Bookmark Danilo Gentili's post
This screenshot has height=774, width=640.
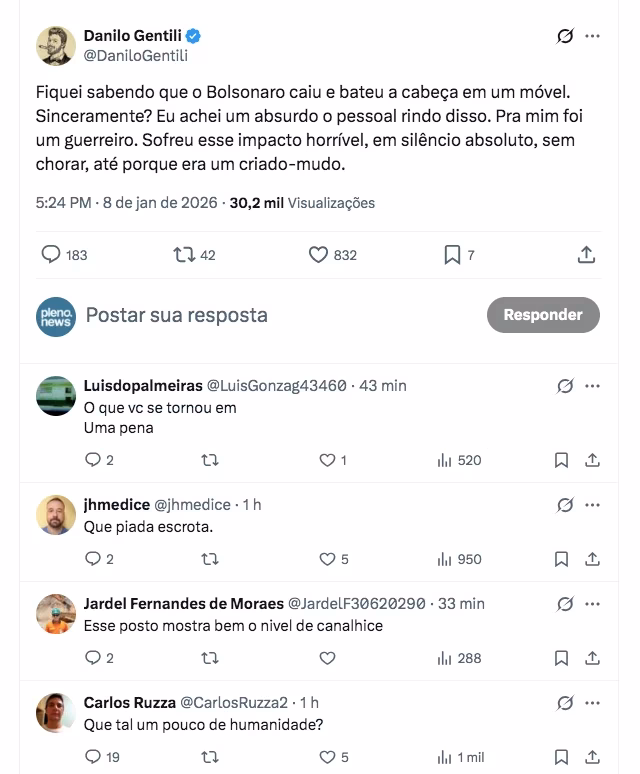(452, 255)
